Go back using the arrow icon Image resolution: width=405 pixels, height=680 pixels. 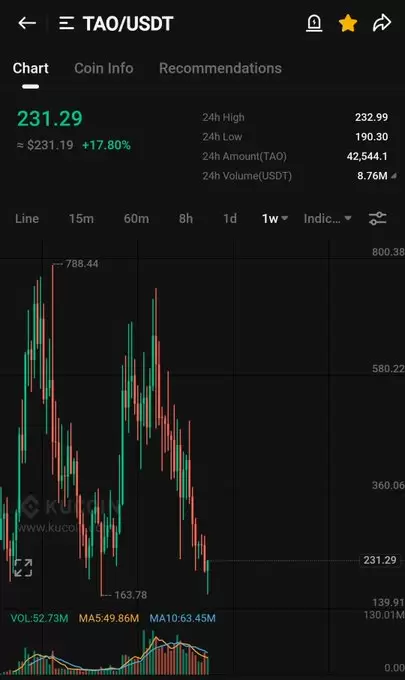click(x=27, y=23)
